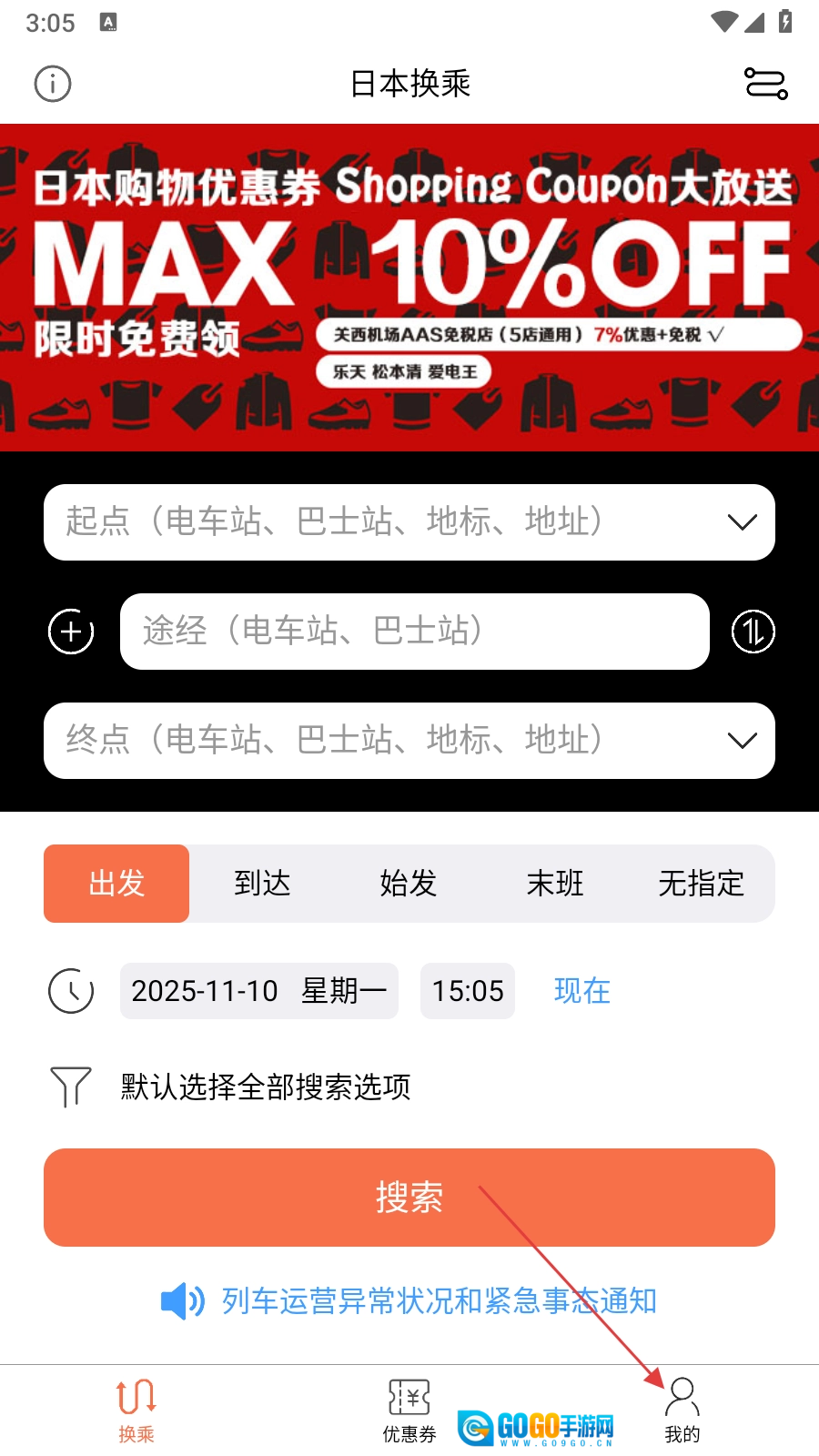819x1456 pixels.
Task: Tap the orange 搜索 search button
Action: pyautogui.click(x=409, y=1198)
